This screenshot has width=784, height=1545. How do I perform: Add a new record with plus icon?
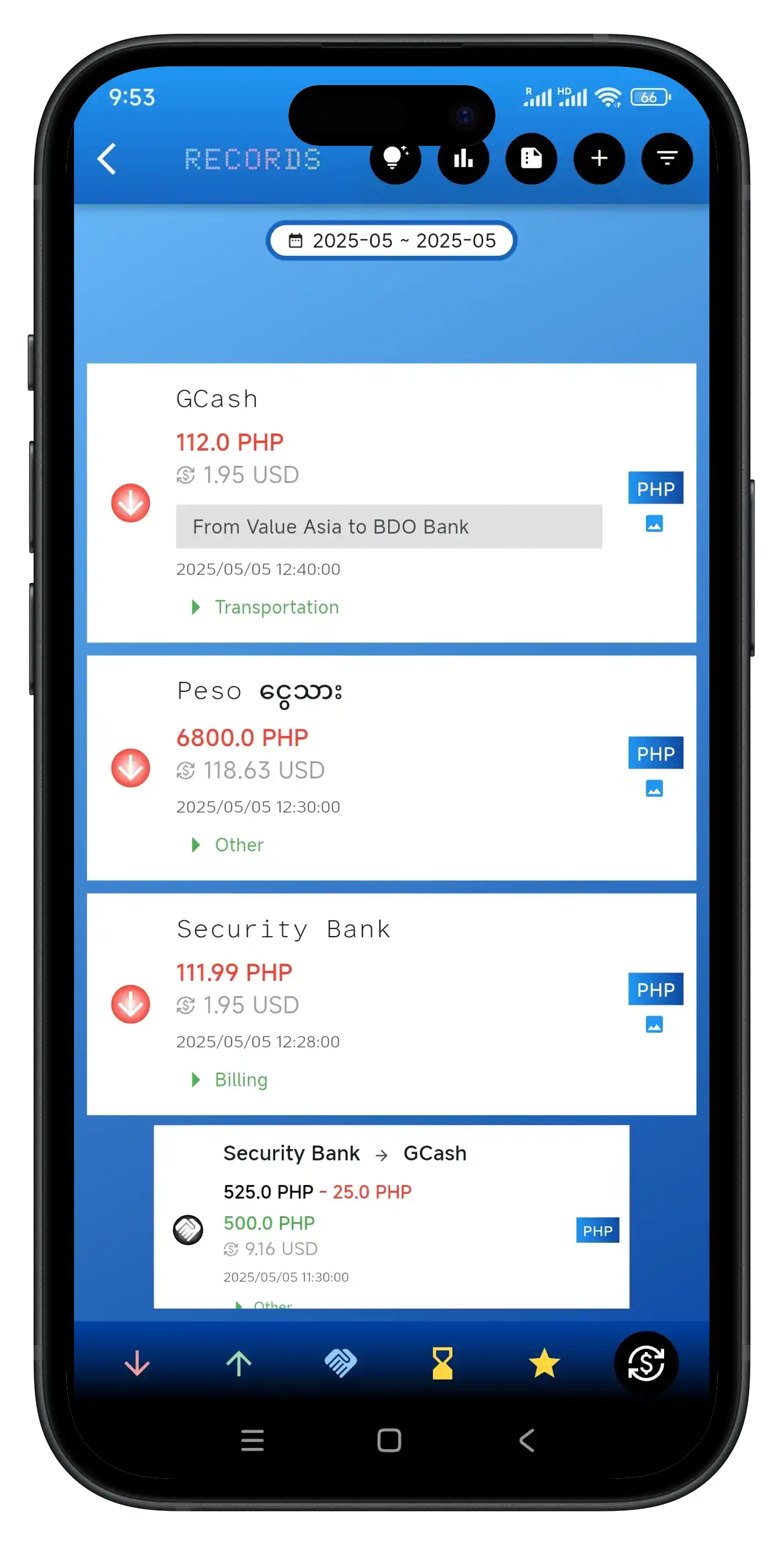(599, 159)
